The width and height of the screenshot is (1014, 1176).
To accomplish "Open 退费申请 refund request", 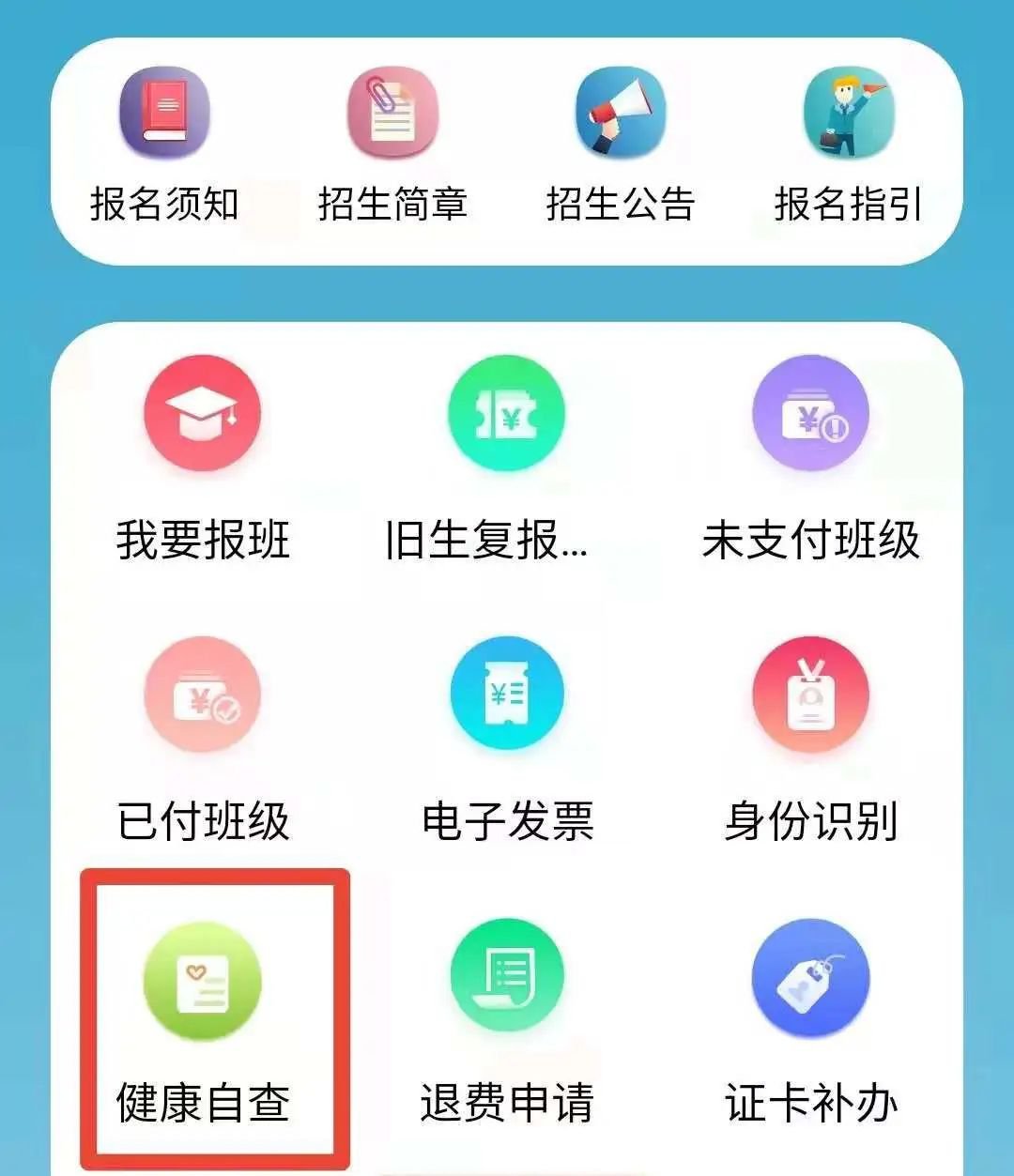I will pyautogui.click(x=507, y=977).
